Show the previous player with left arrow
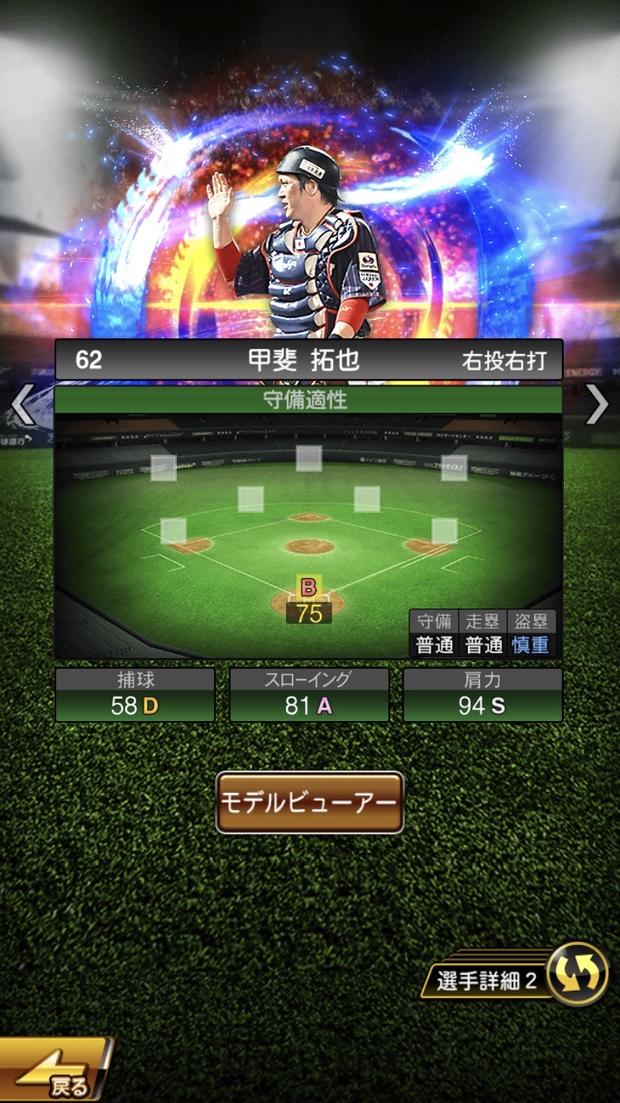The width and height of the screenshot is (620, 1103). pos(22,406)
